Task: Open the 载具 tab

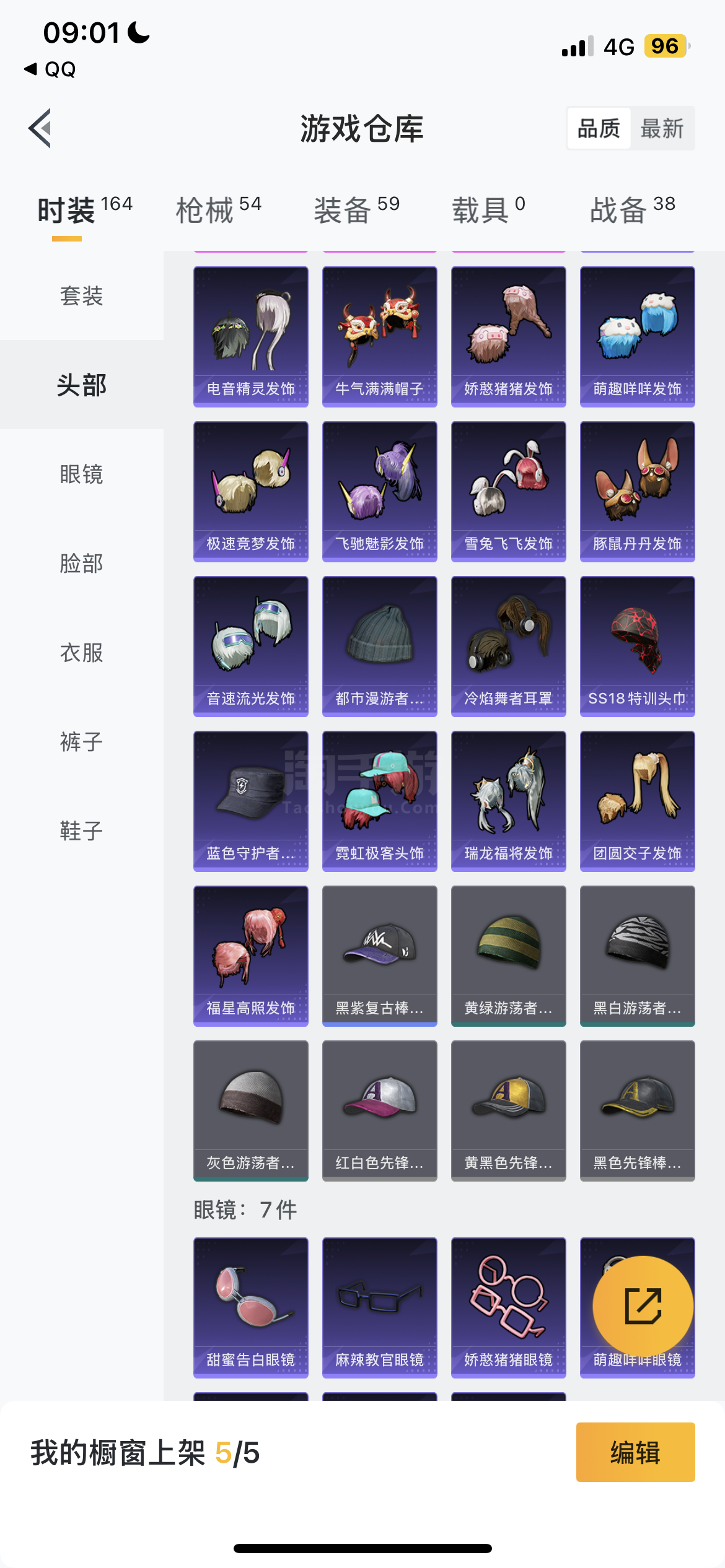Action: coord(488,209)
